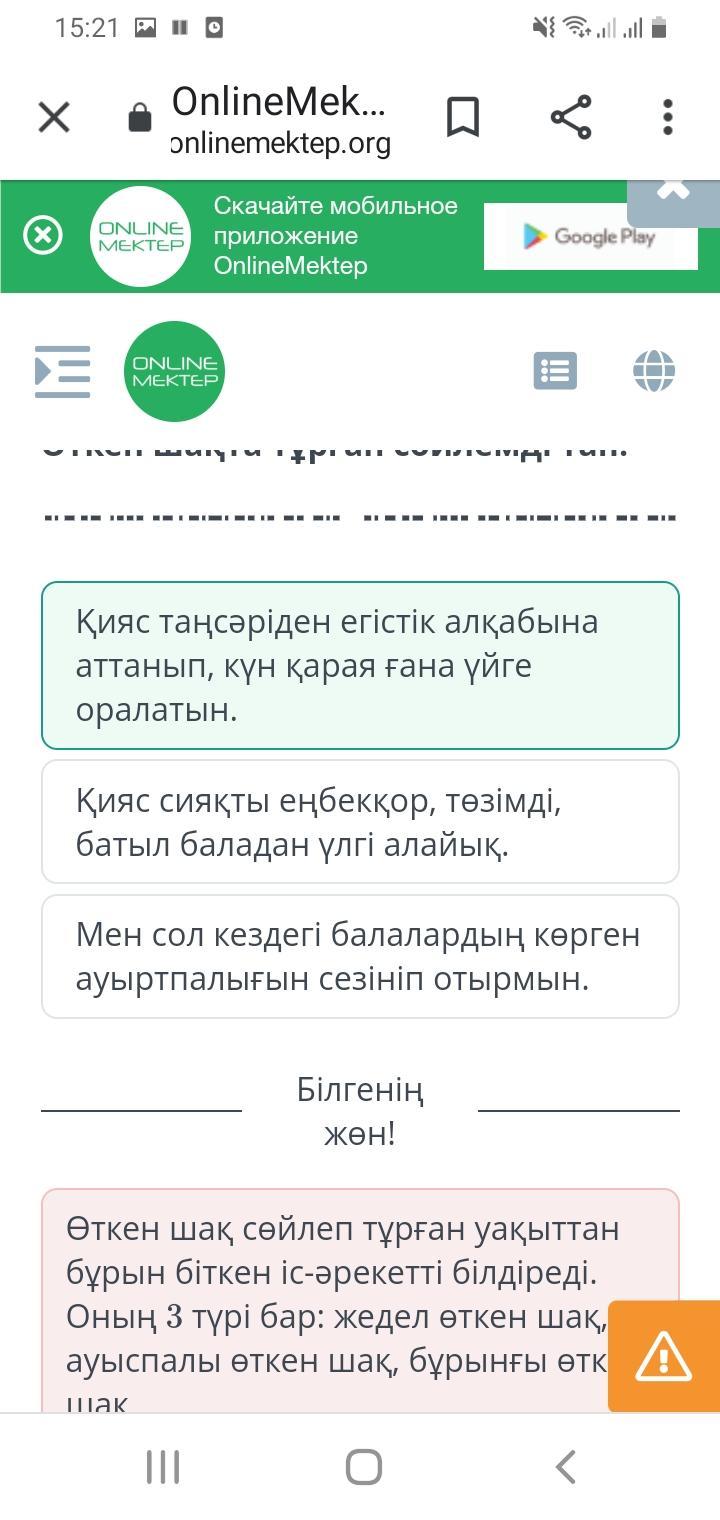Change language via globe icon
Image resolution: width=720 pixels, height=1520 pixels.
pos(654,371)
